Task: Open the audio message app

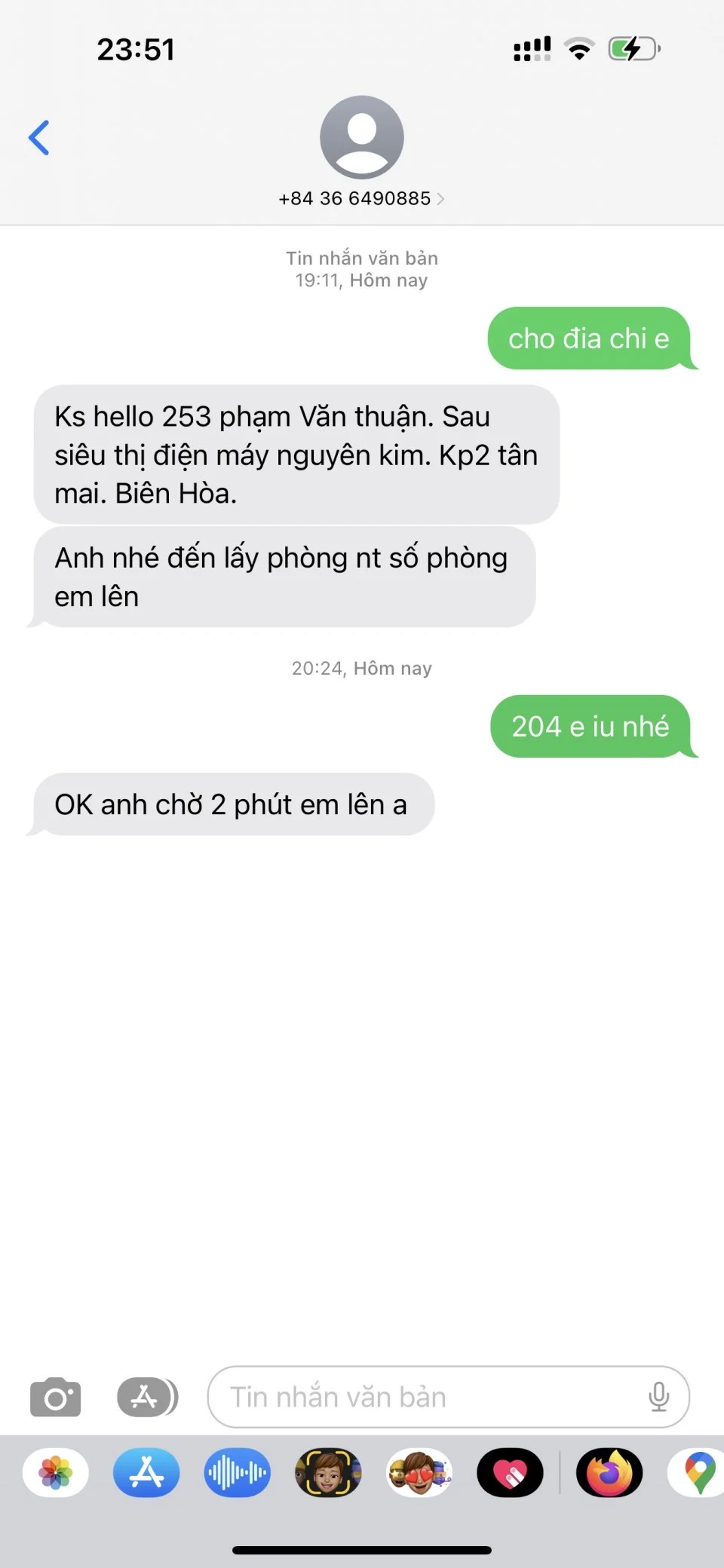Action: 237,1472
